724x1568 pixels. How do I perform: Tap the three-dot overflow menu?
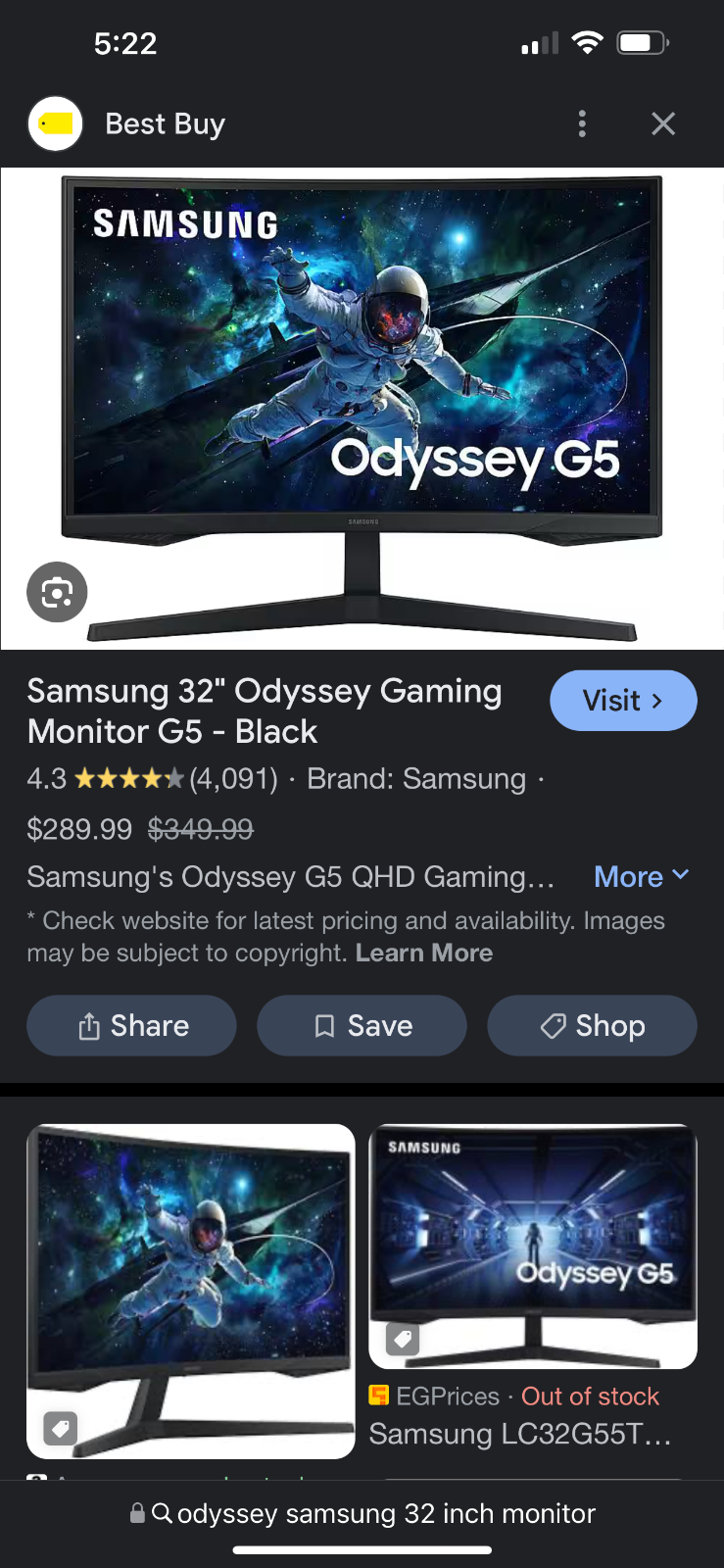click(582, 123)
